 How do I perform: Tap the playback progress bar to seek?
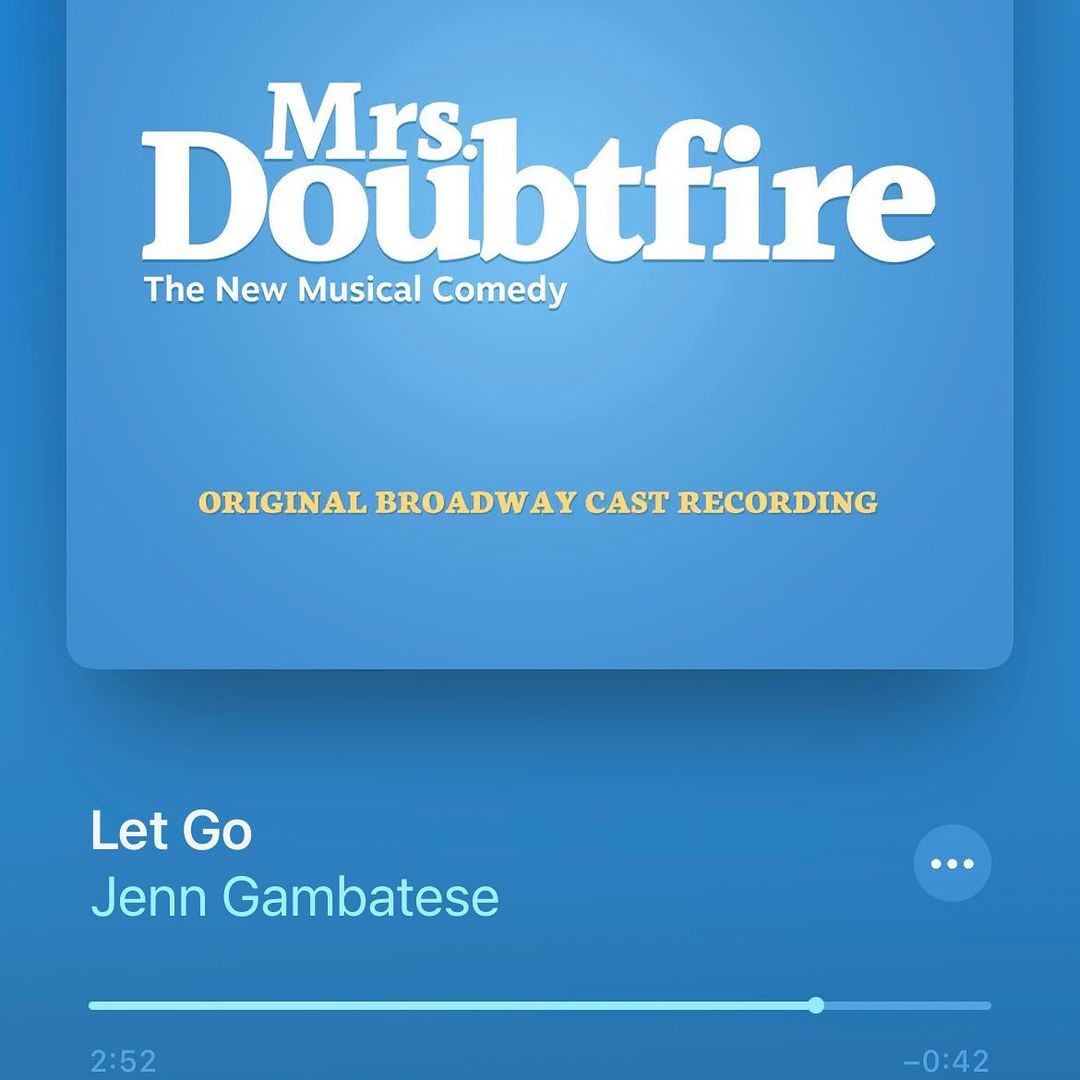[x=540, y=1005]
